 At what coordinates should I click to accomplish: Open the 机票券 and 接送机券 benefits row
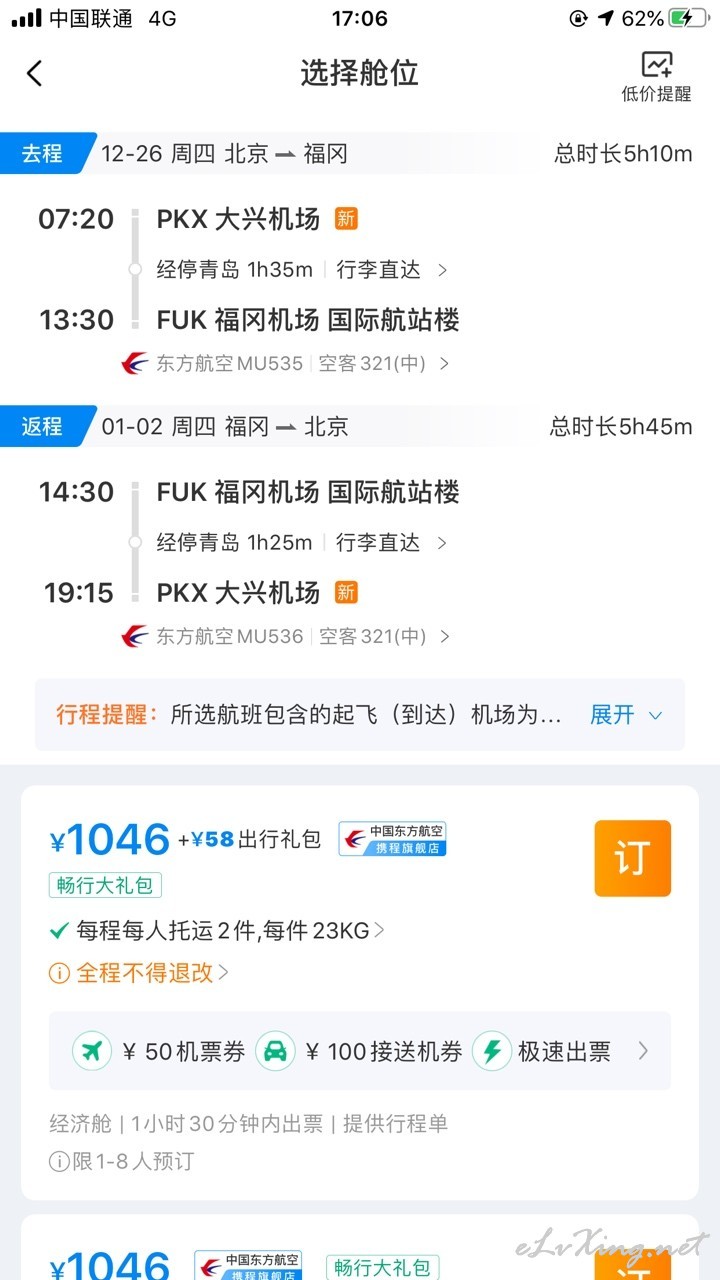tap(360, 1051)
